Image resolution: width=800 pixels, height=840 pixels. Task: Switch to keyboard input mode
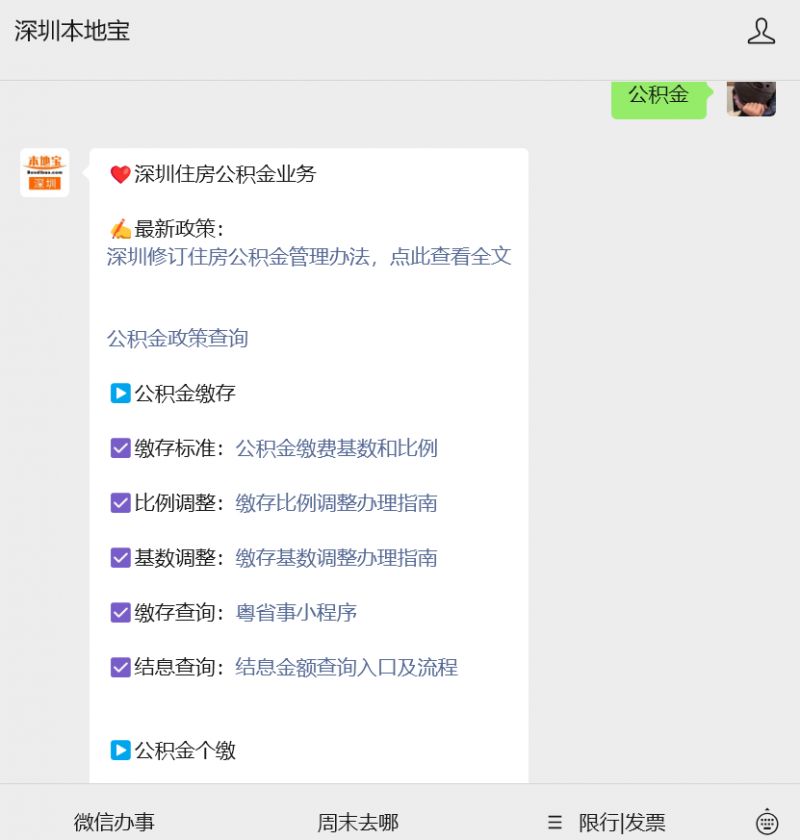(x=767, y=822)
